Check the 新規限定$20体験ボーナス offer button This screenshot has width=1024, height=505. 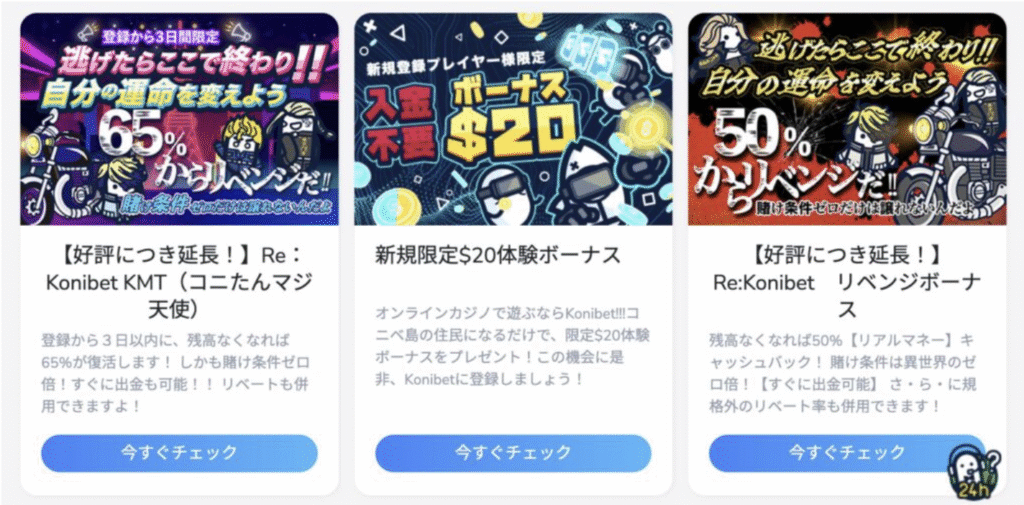point(513,452)
